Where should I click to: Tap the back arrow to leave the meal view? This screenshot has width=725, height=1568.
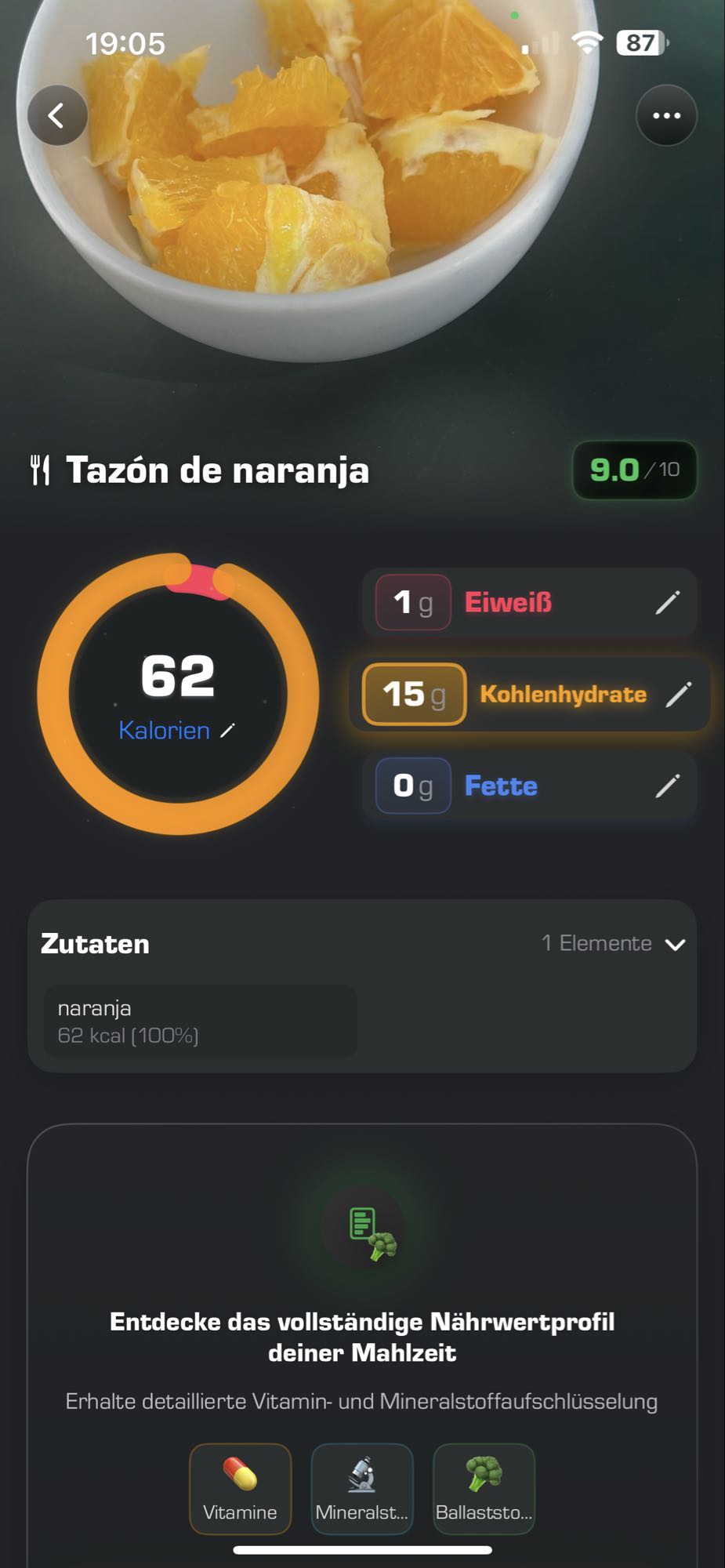point(56,114)
